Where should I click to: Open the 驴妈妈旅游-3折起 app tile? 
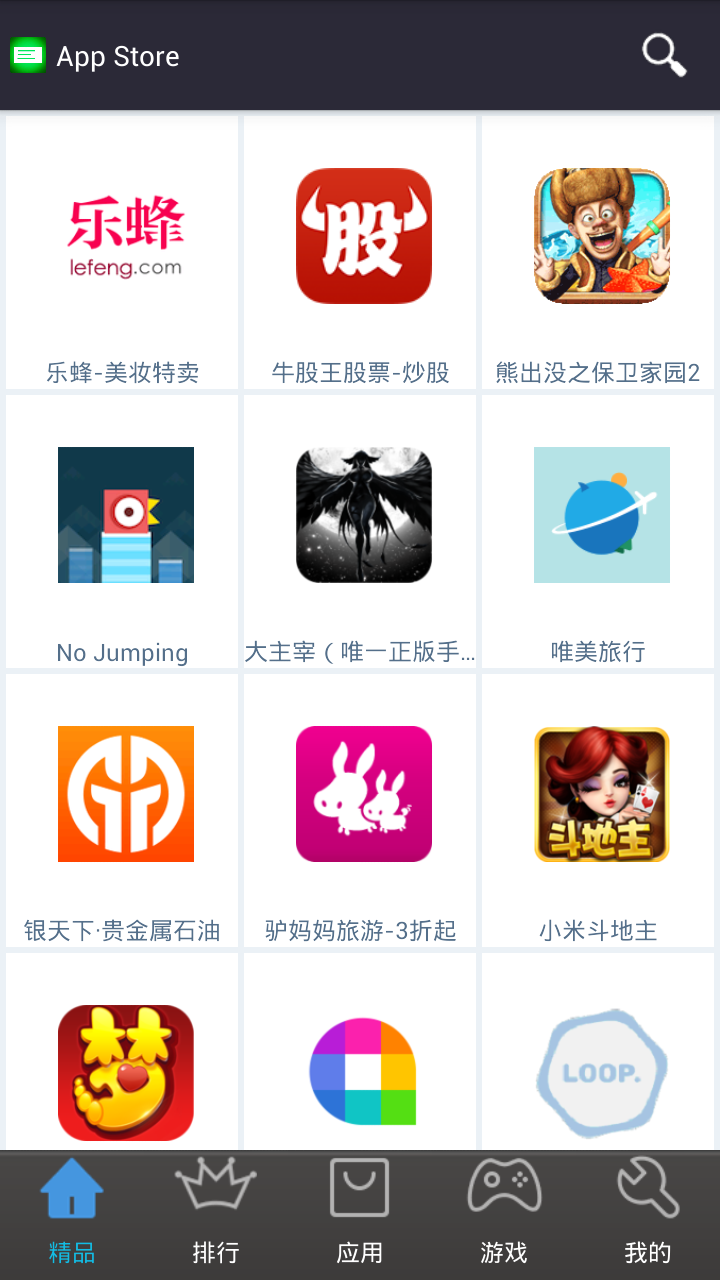click(x=361, y=810)
